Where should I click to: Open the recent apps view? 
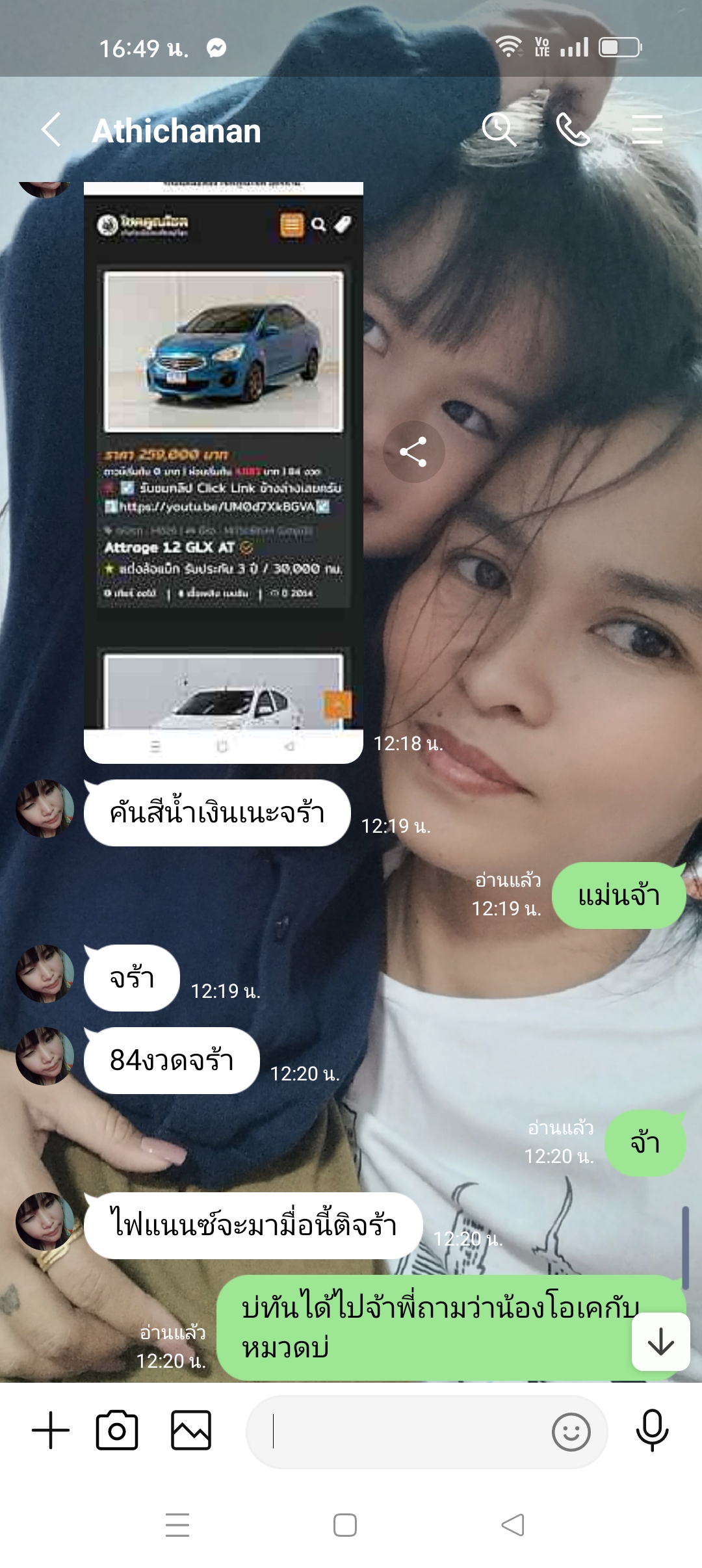click(x=177, y=1525)
